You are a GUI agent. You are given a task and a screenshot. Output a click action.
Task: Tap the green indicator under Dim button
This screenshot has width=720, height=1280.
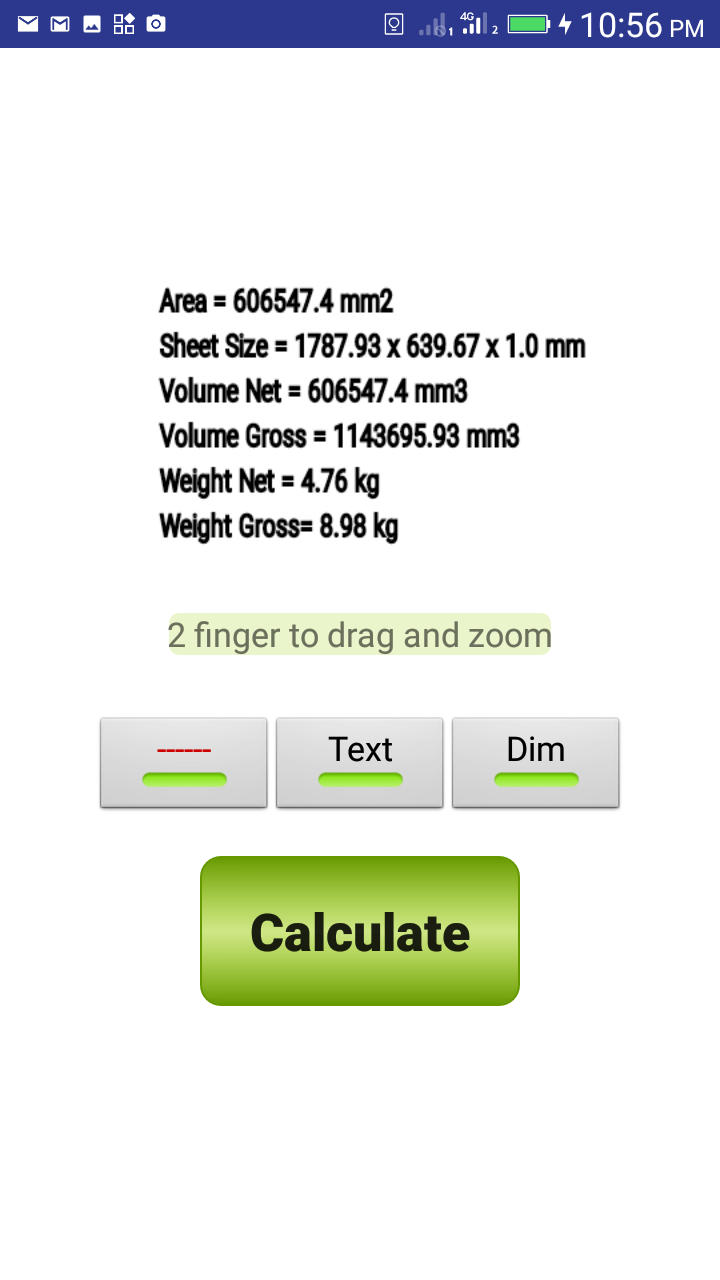(535, 779)
